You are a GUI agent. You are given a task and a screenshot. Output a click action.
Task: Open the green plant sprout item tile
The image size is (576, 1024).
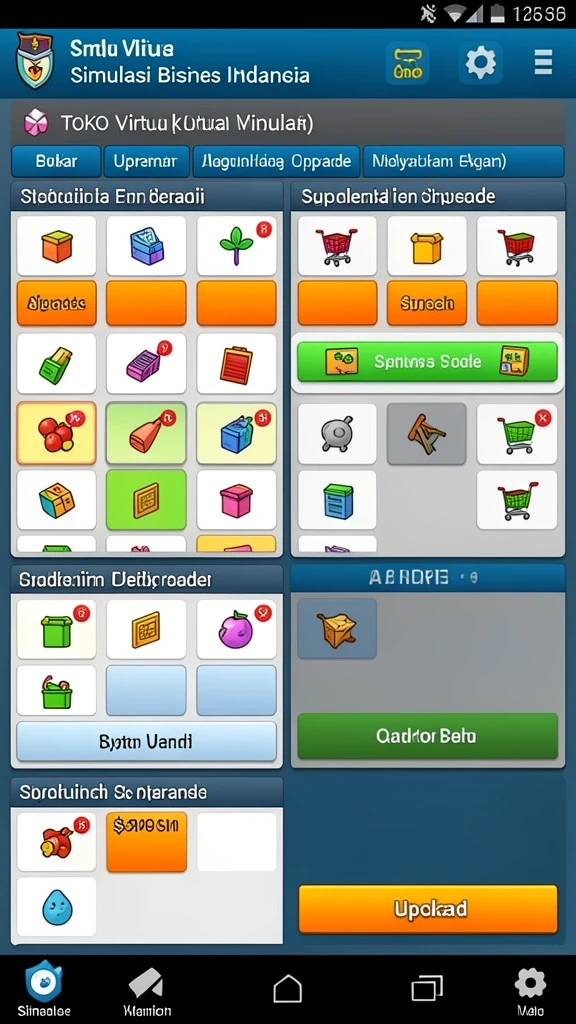(236, 246)
